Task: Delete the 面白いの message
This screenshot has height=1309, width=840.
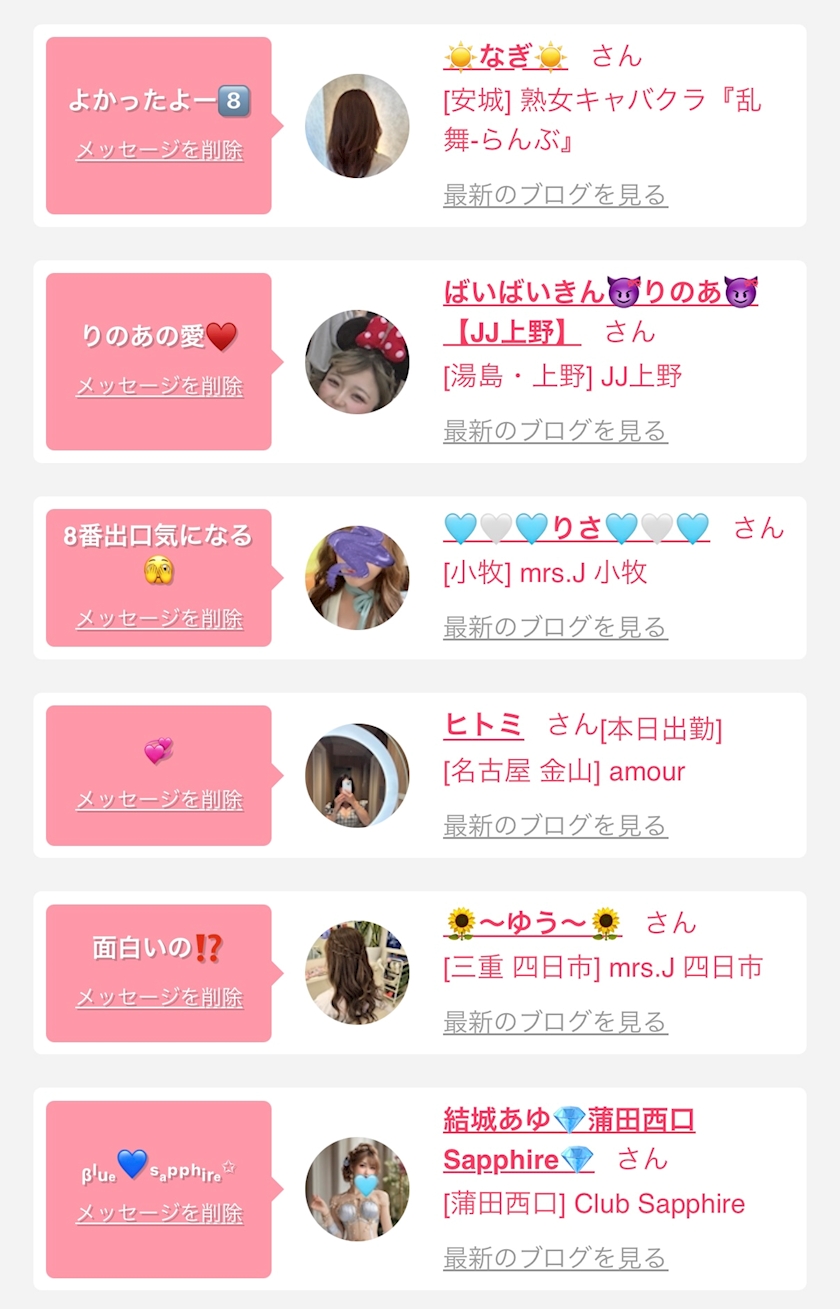Action: [x=159, y=998]
